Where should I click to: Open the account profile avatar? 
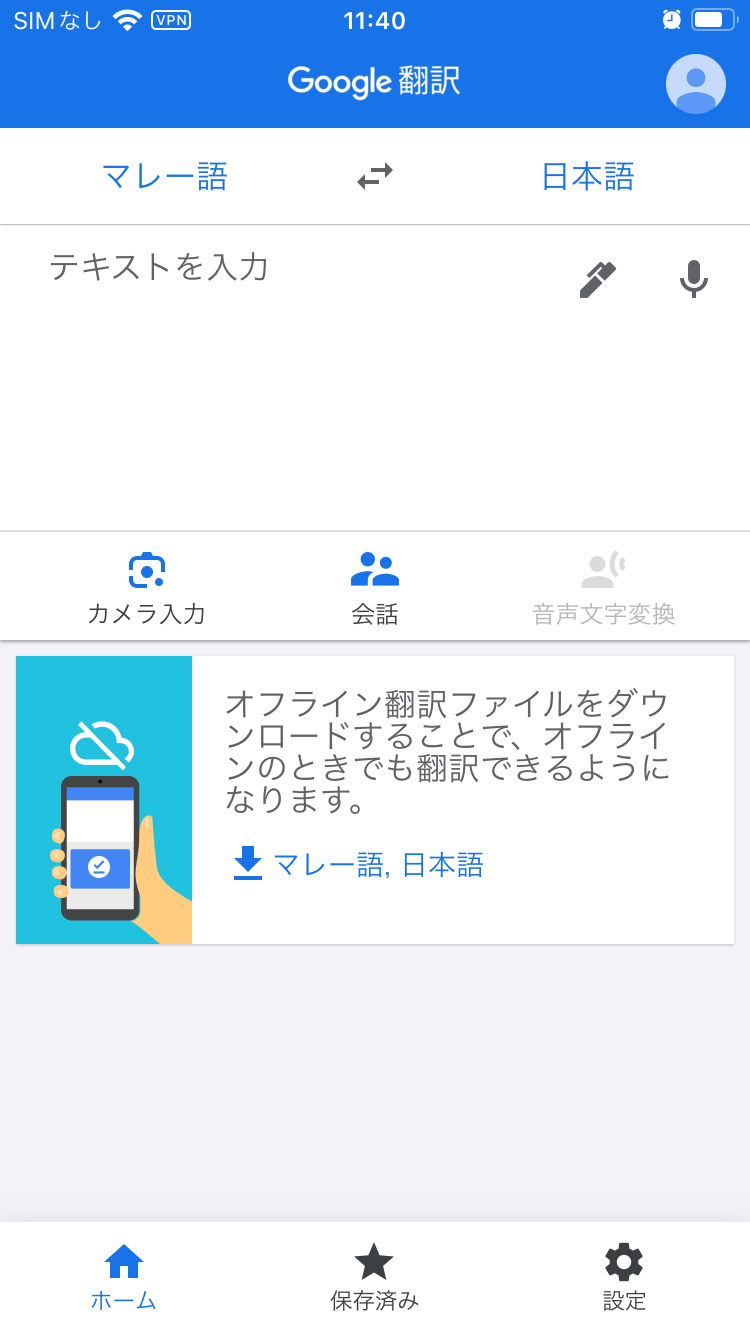(x=696, y=84)
